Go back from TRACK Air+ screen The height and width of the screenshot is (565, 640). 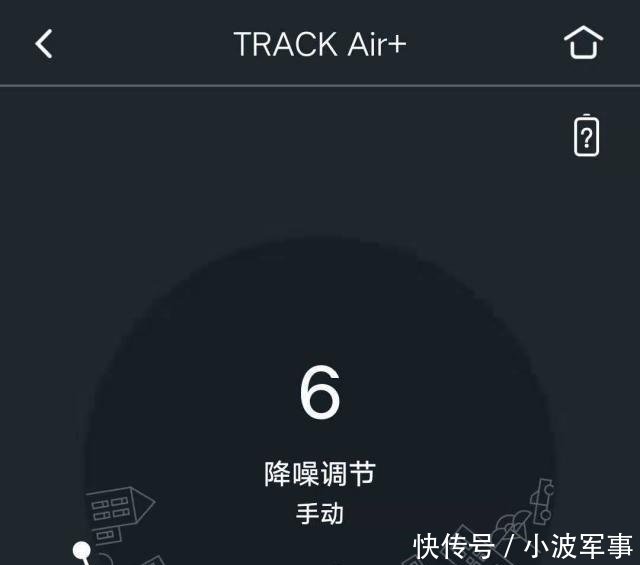(x=44, y=44)
